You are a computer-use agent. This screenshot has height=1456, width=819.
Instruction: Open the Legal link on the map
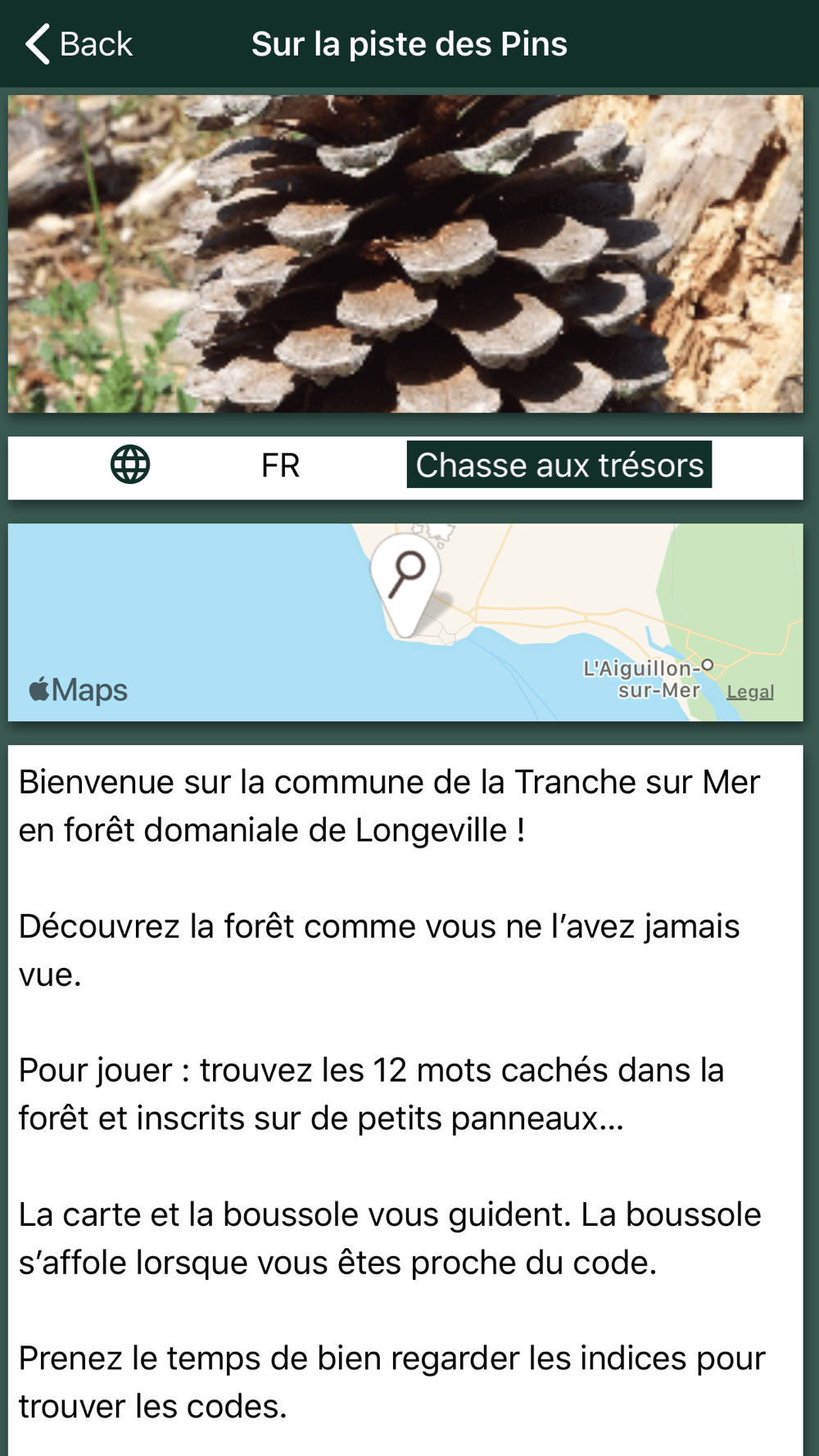click(750, 692)
